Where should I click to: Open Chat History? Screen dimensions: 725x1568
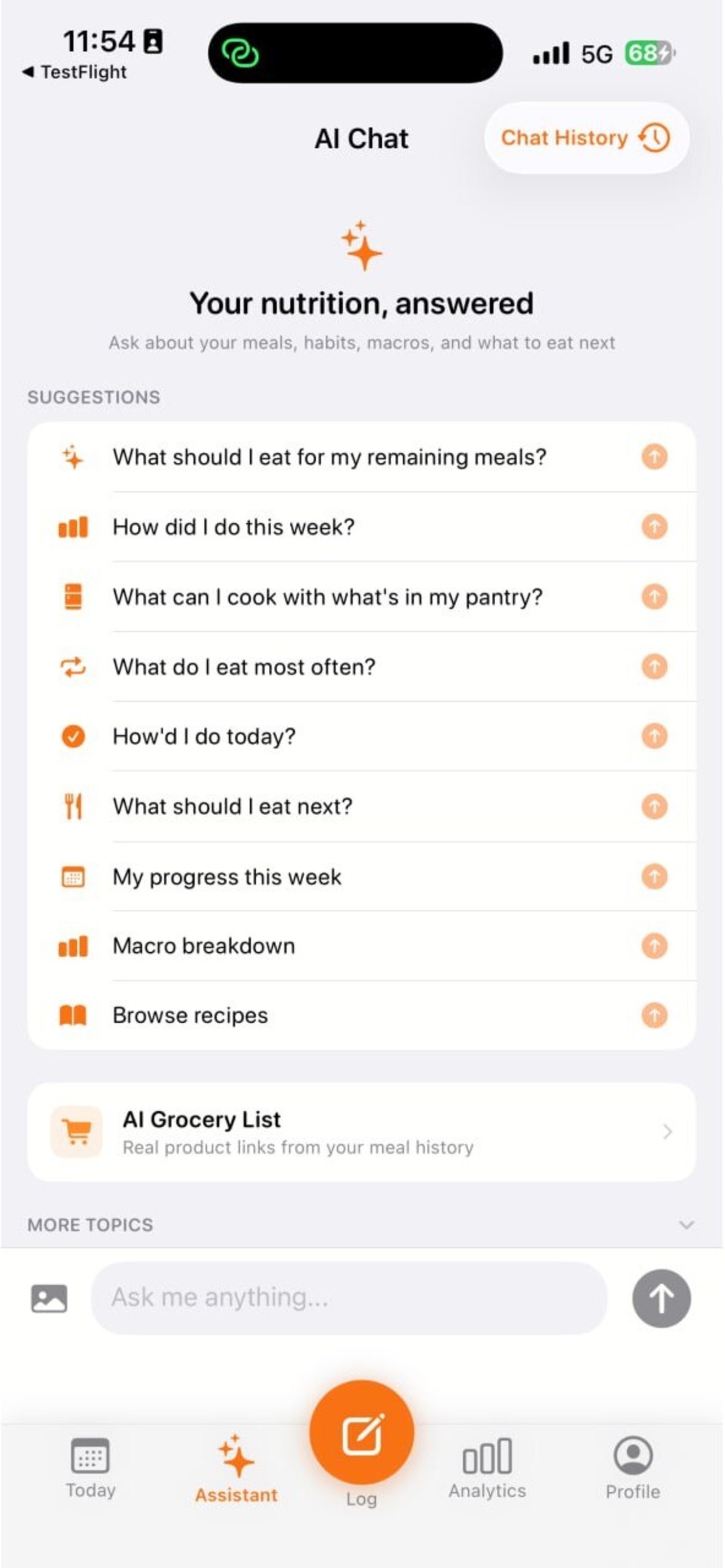[x=586, y=138]
